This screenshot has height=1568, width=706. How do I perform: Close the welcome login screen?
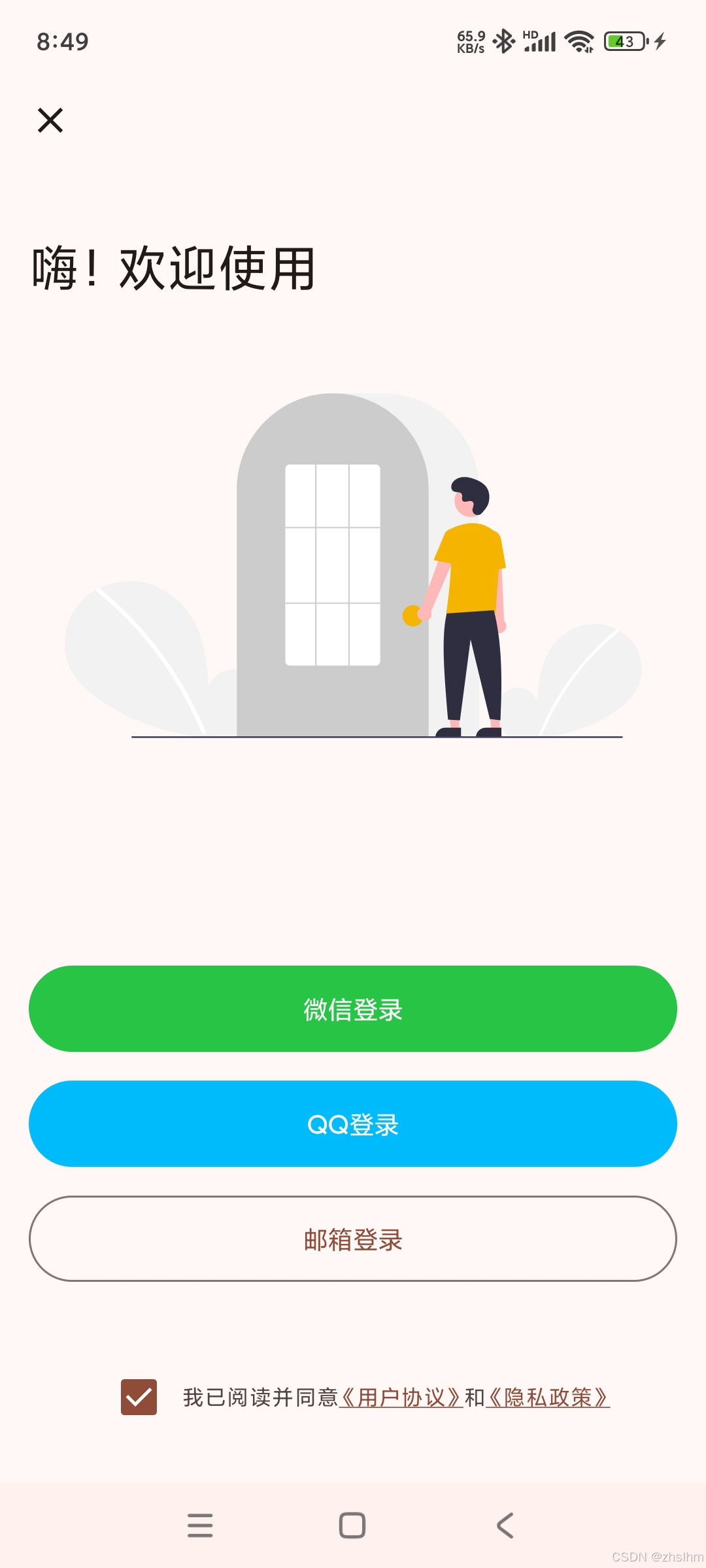(50, 121)
